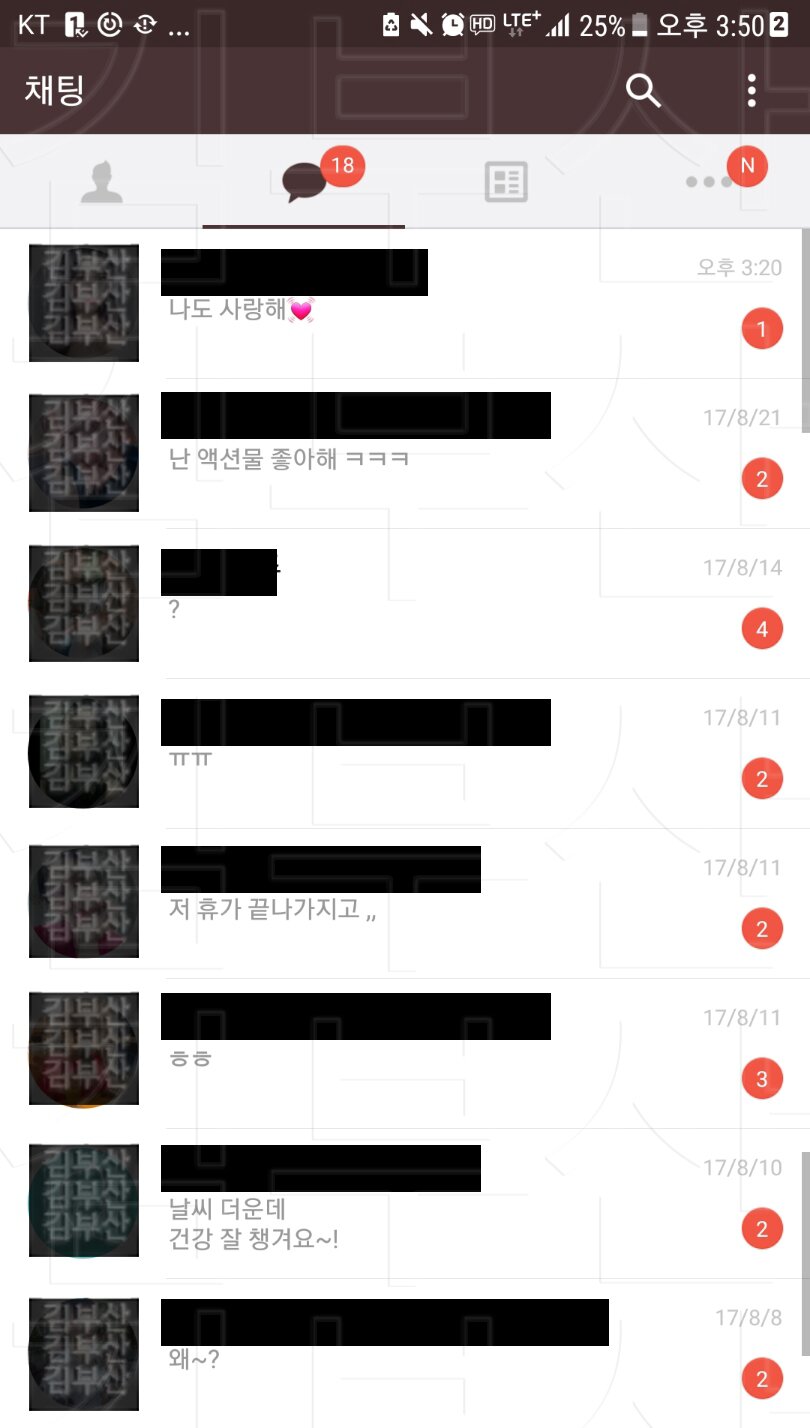Switch to the friends tab
Screen dimensions: 810x1428
101,183
